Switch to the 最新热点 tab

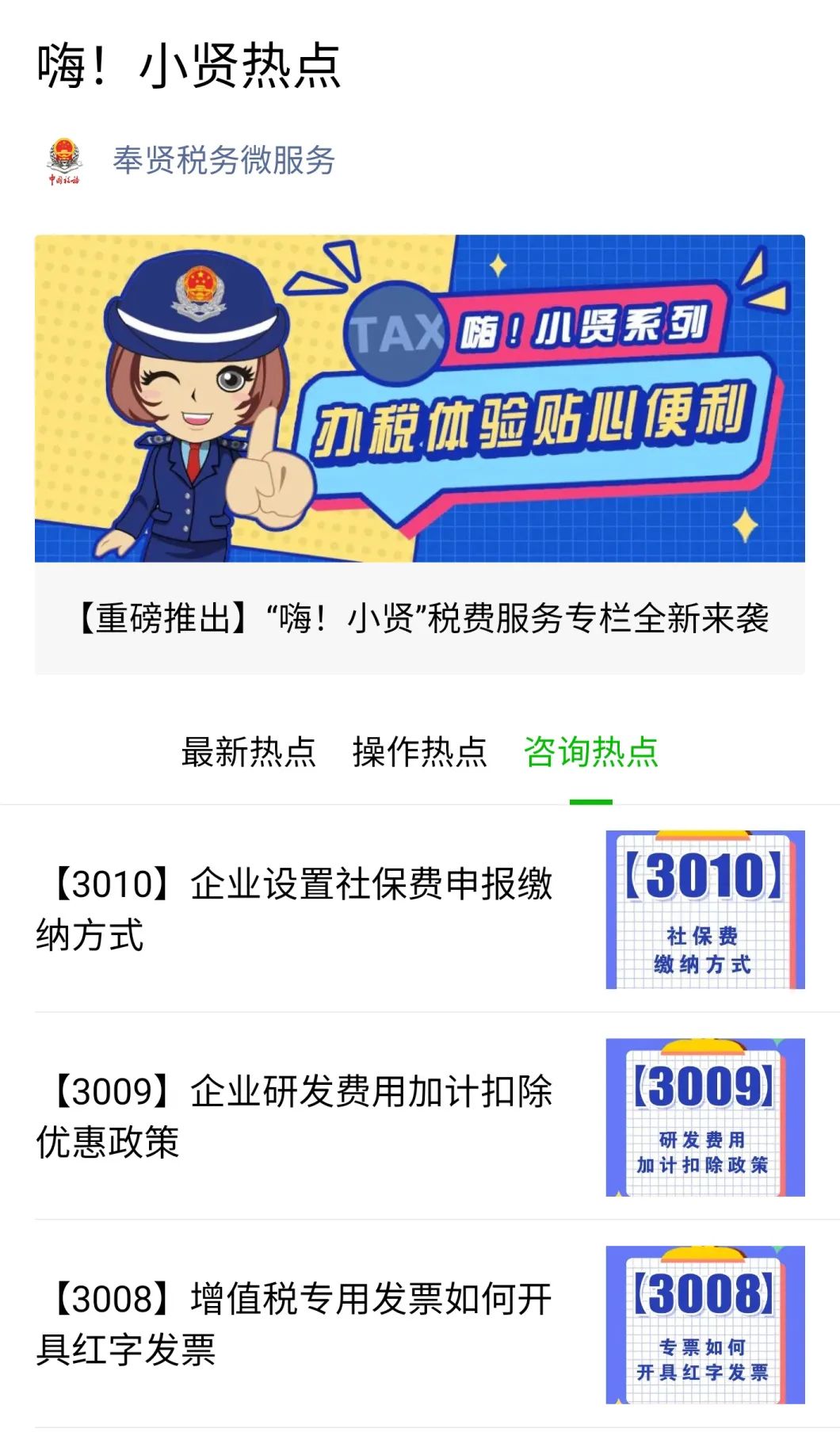[249, 751]
